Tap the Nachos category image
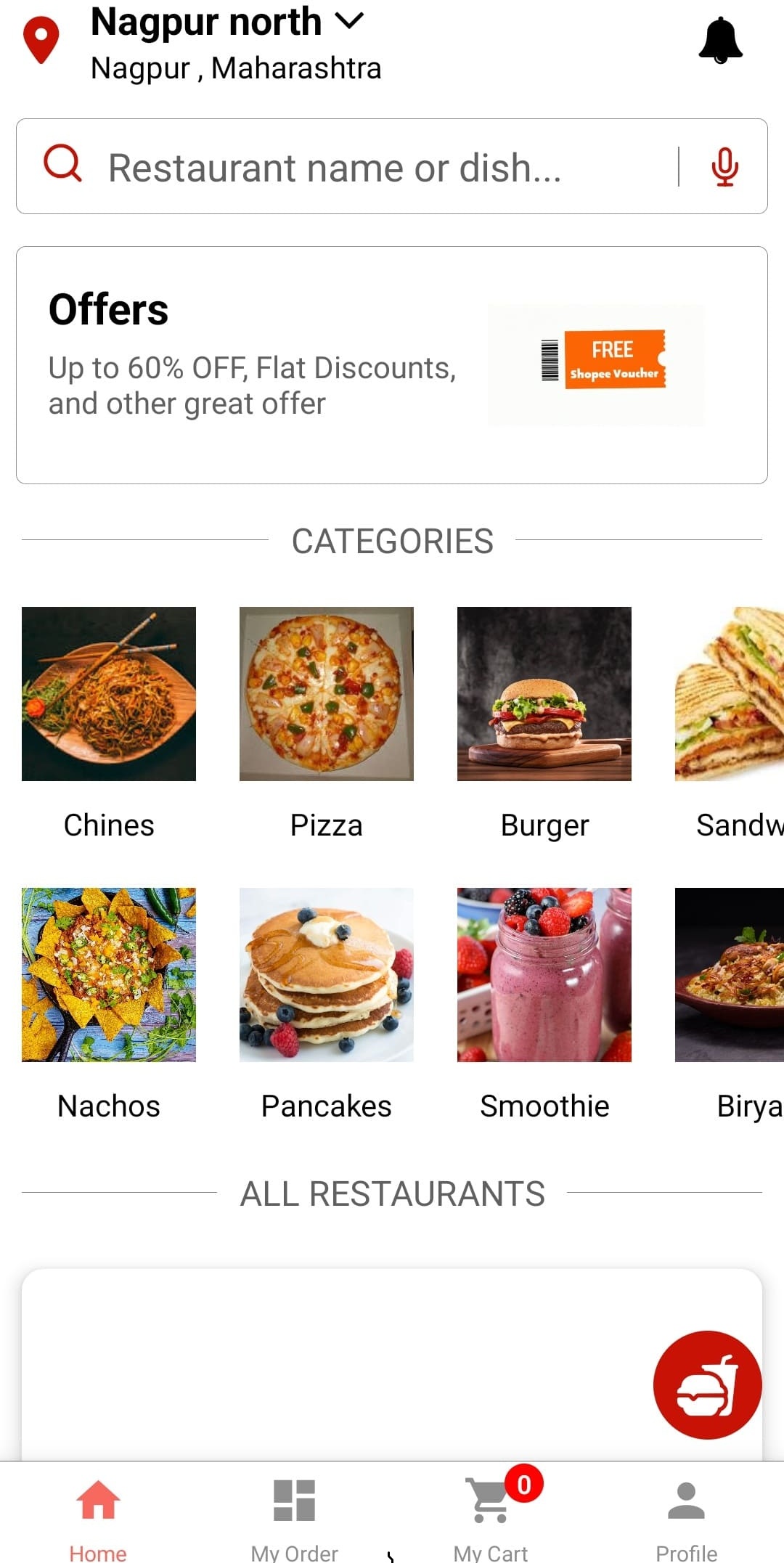This screenshot has height=1563, width=784. coord(108,976)
